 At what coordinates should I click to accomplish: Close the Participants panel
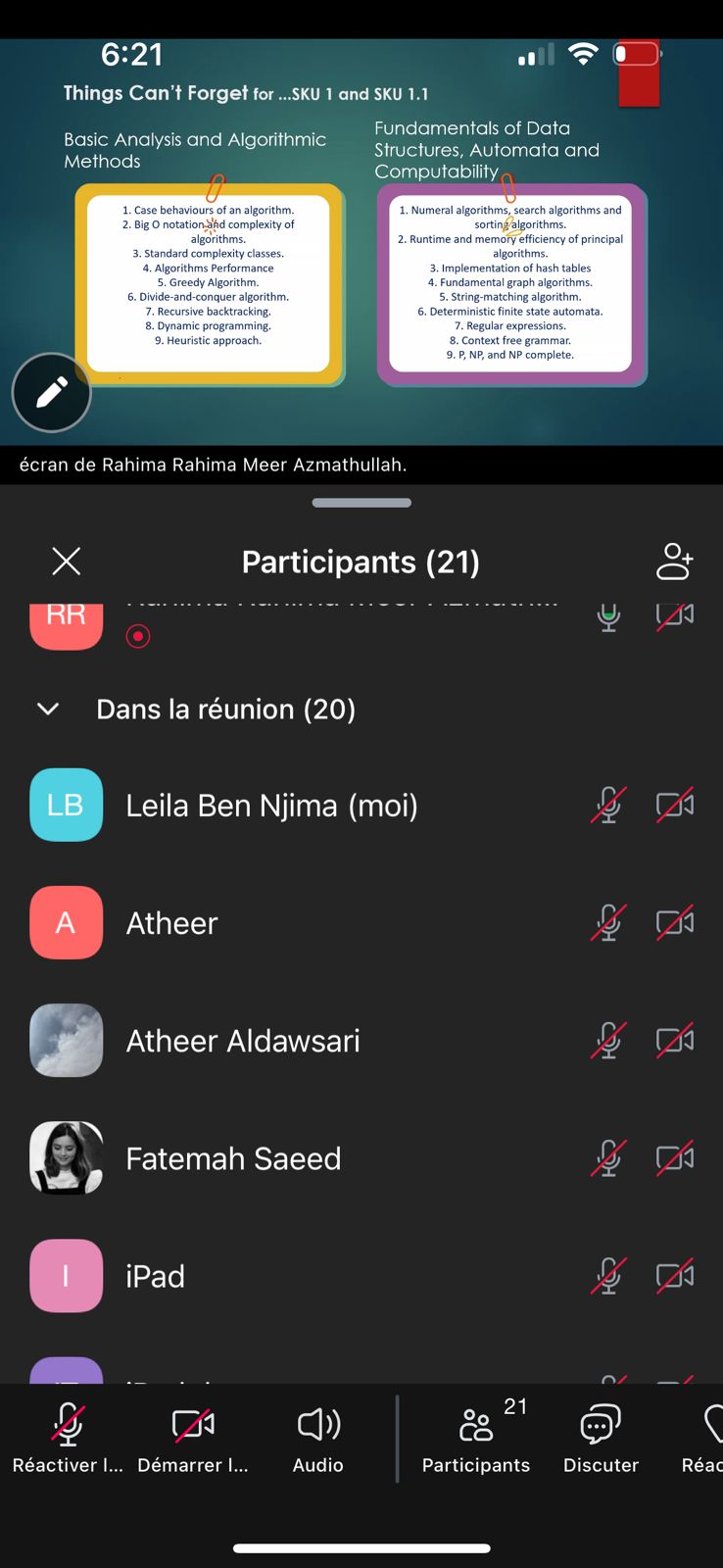(66, 562)
